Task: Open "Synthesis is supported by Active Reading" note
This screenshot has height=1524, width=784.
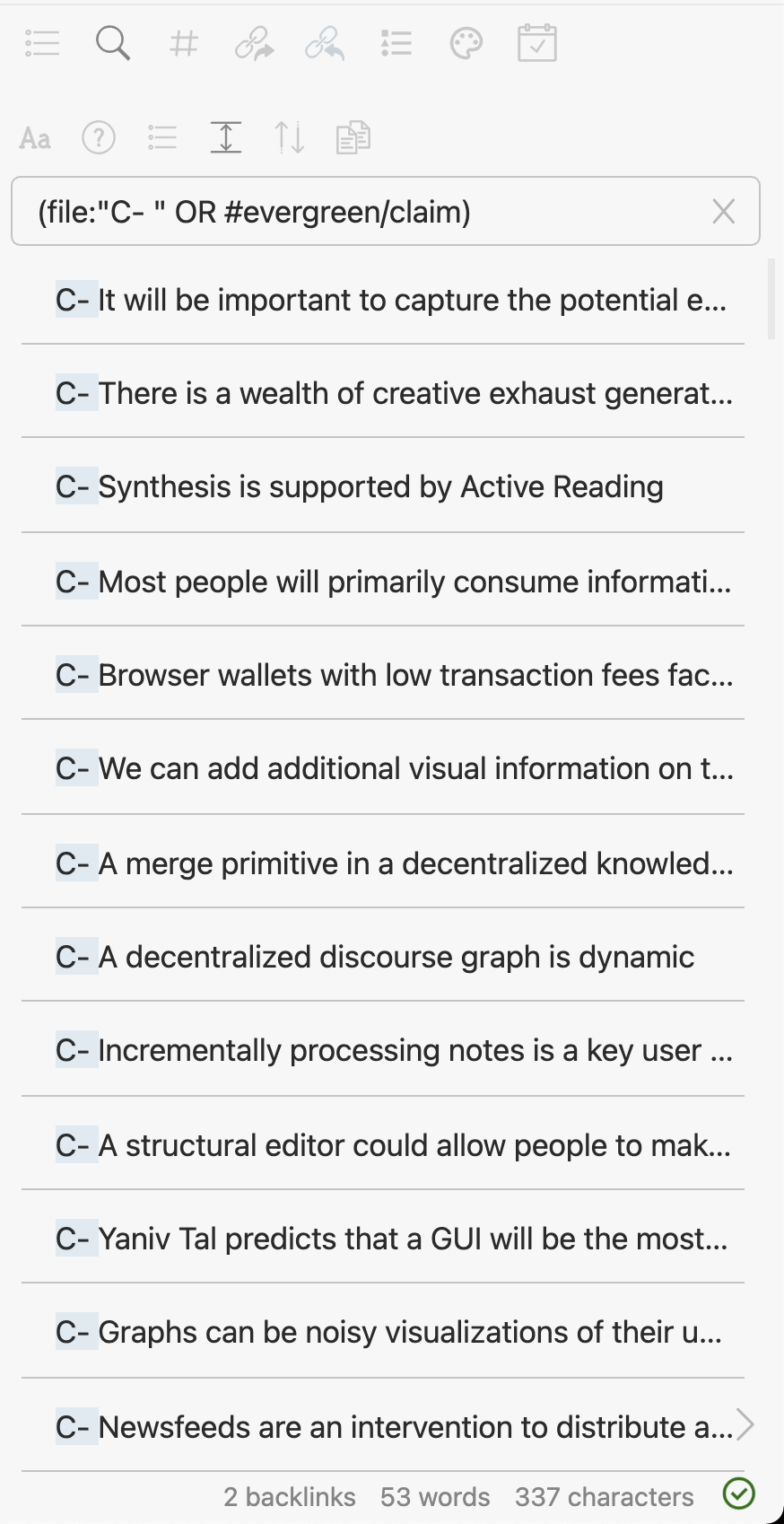Action: (x=380, y=486)
